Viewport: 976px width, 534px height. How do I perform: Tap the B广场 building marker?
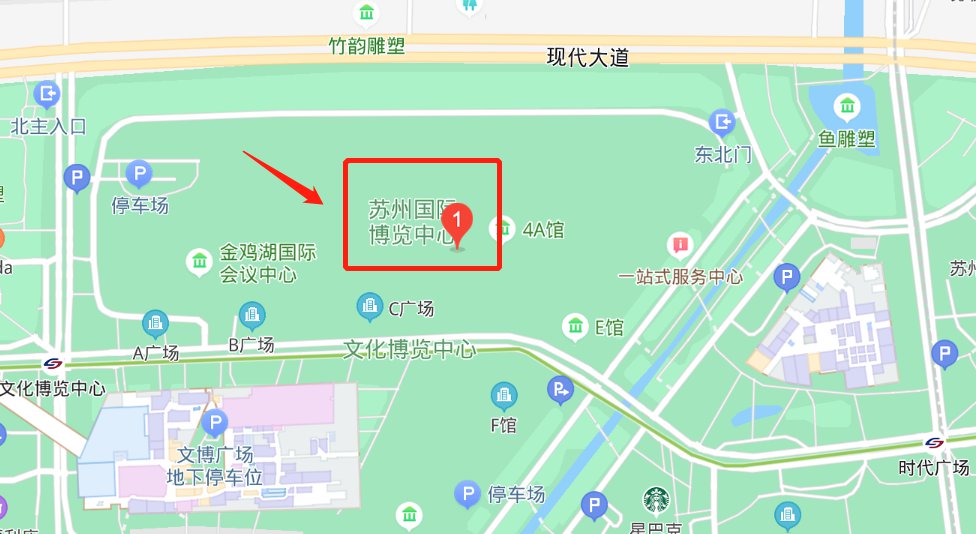point(252,317)
